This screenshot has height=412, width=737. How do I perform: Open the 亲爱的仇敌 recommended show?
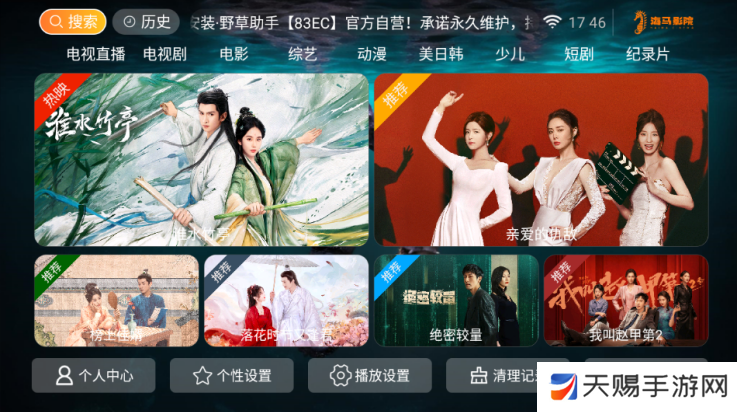pyautogui.click(x=541, y=160)
